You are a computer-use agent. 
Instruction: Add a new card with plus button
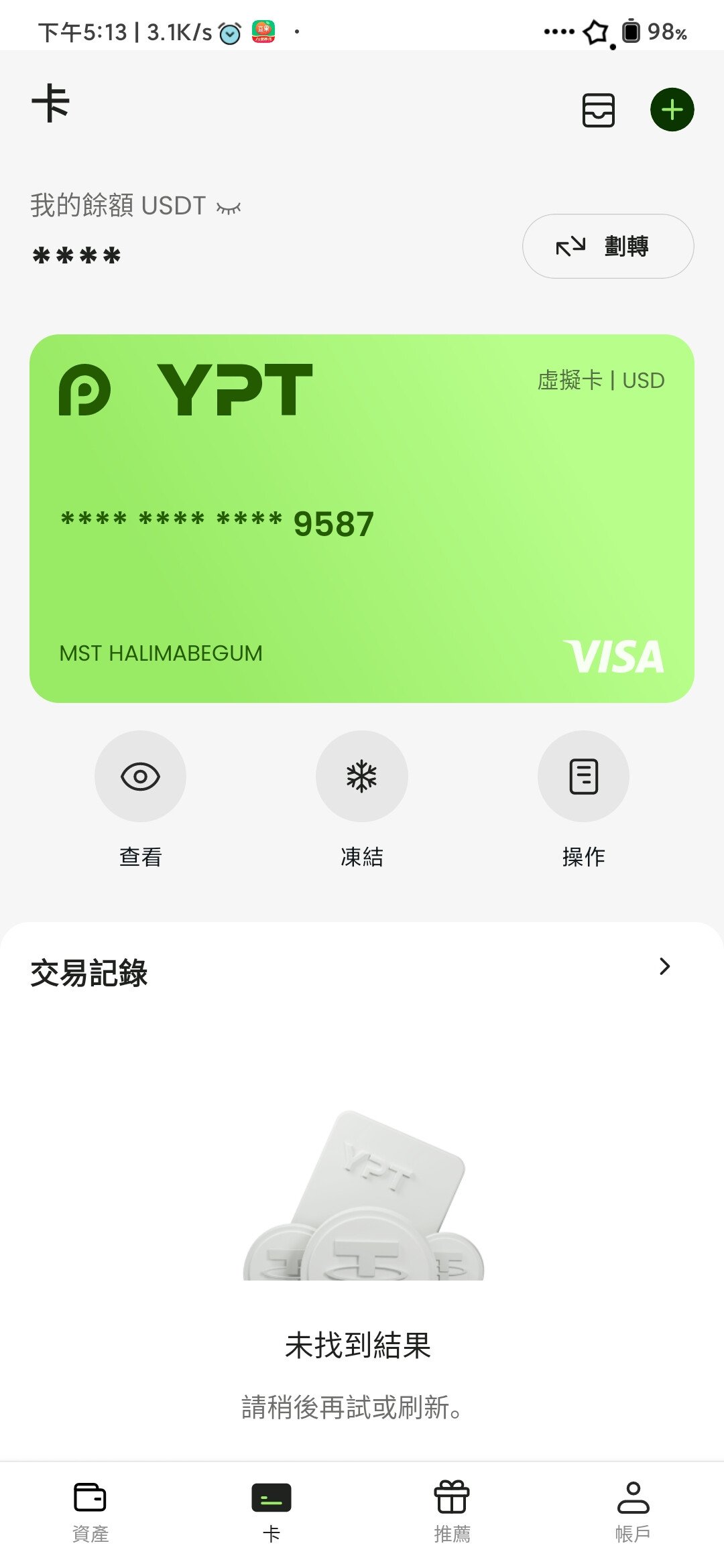[x=672, y=110]
